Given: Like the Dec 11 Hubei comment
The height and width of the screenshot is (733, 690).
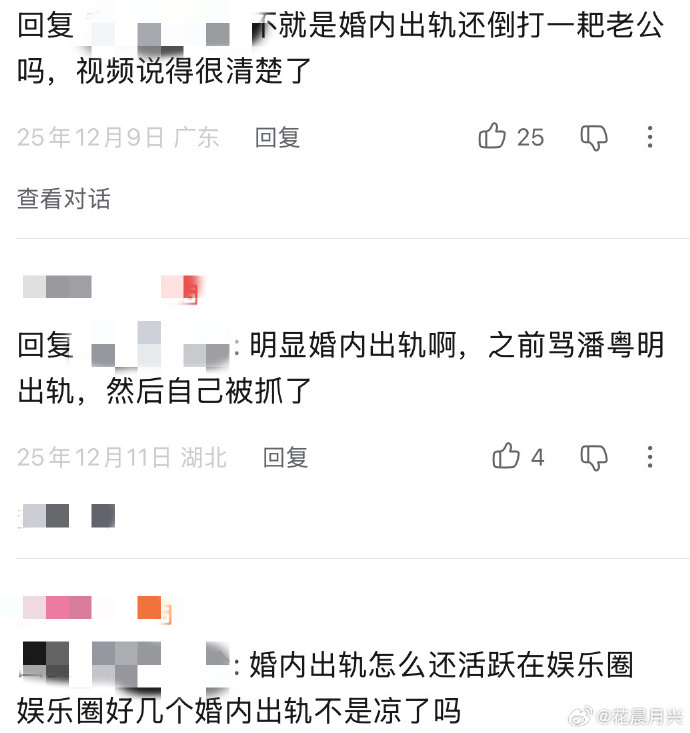Looking at the screenshot, I should tap(507, 457).
